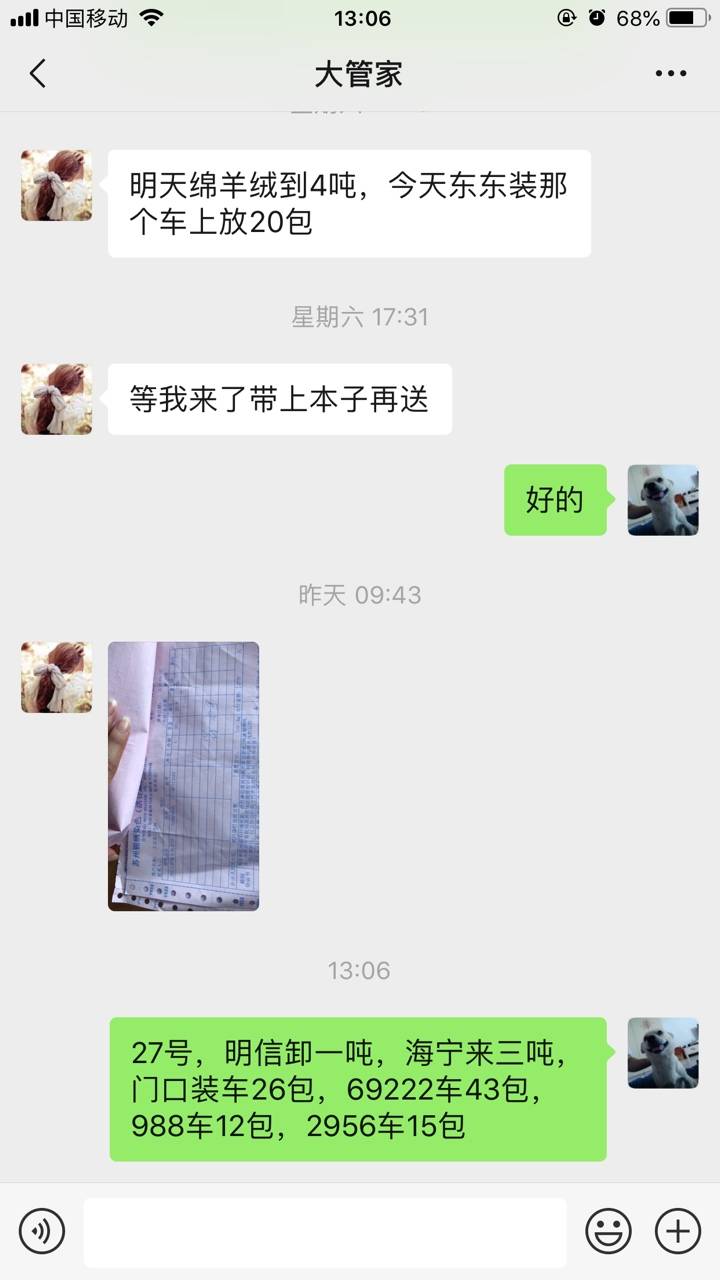Open the emoji picker

pos(608,1231)
